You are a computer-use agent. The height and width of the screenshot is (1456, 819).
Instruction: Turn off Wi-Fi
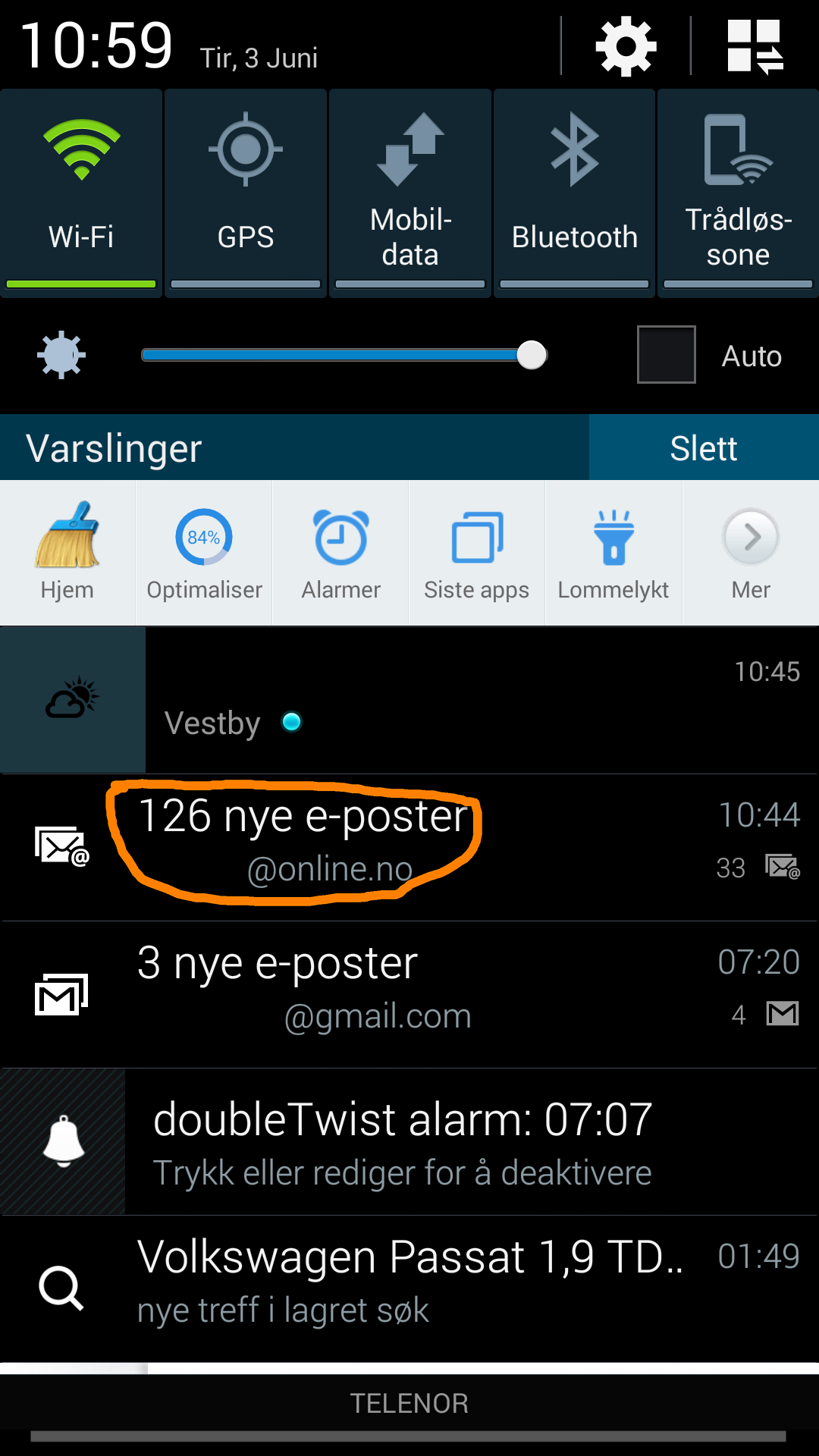point(81,193)
